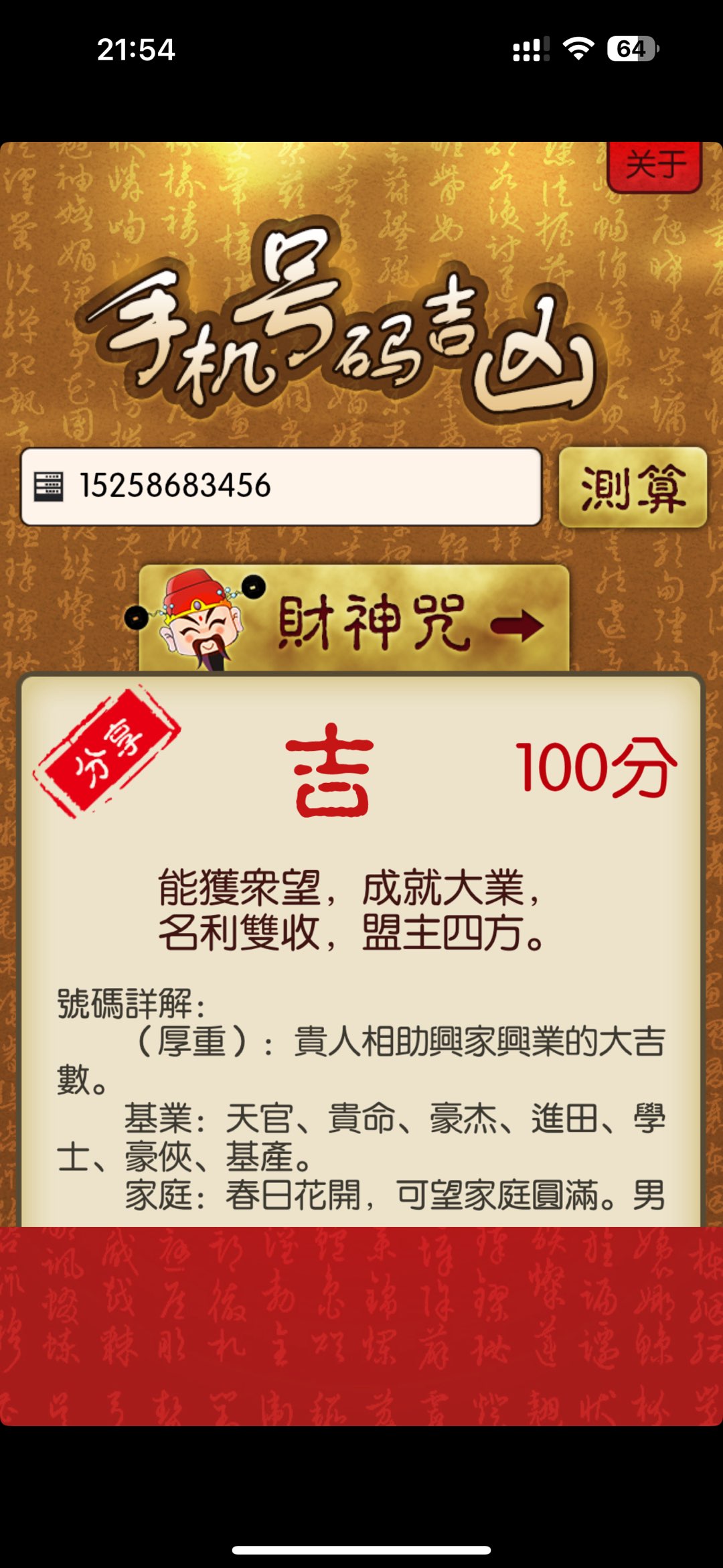Tap the 測算 calculate button
The height and width of the screenshot is (1568, 723).
633,488
